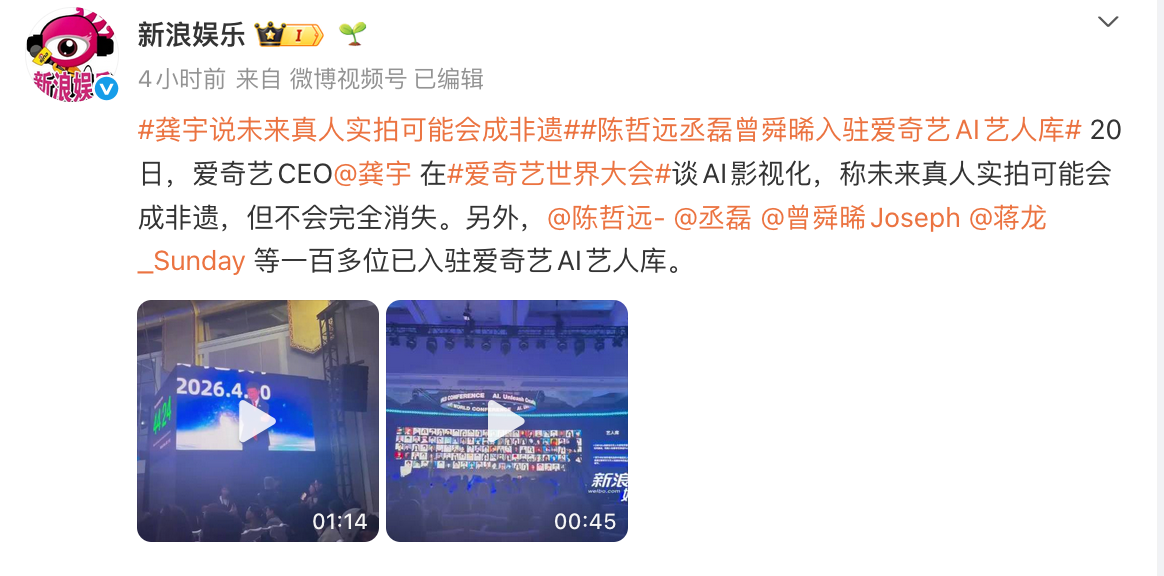Visit @陈哲远- profile mention

607,217
